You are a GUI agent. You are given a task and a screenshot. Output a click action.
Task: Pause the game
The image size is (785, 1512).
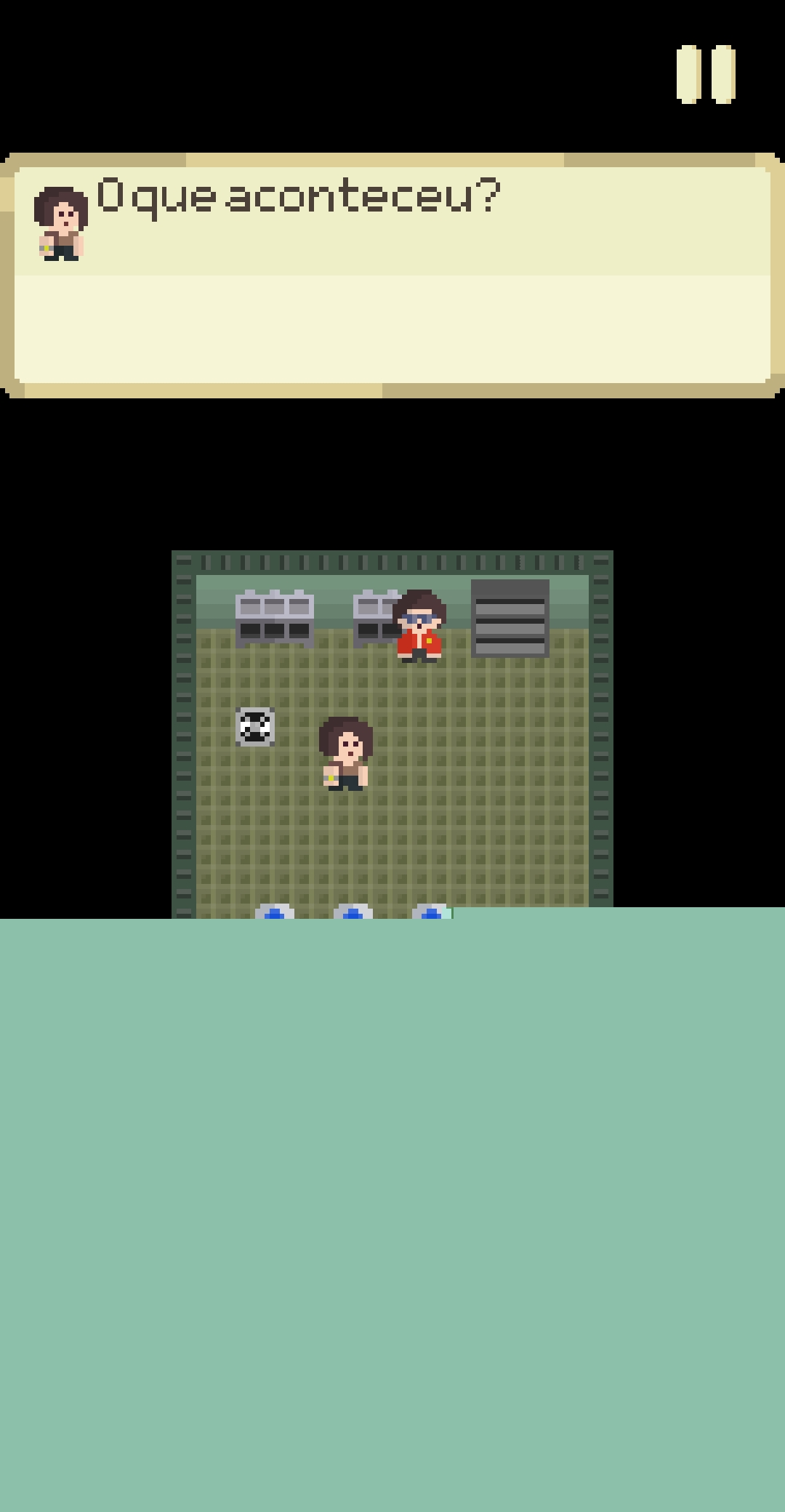[x=706, y=74]
